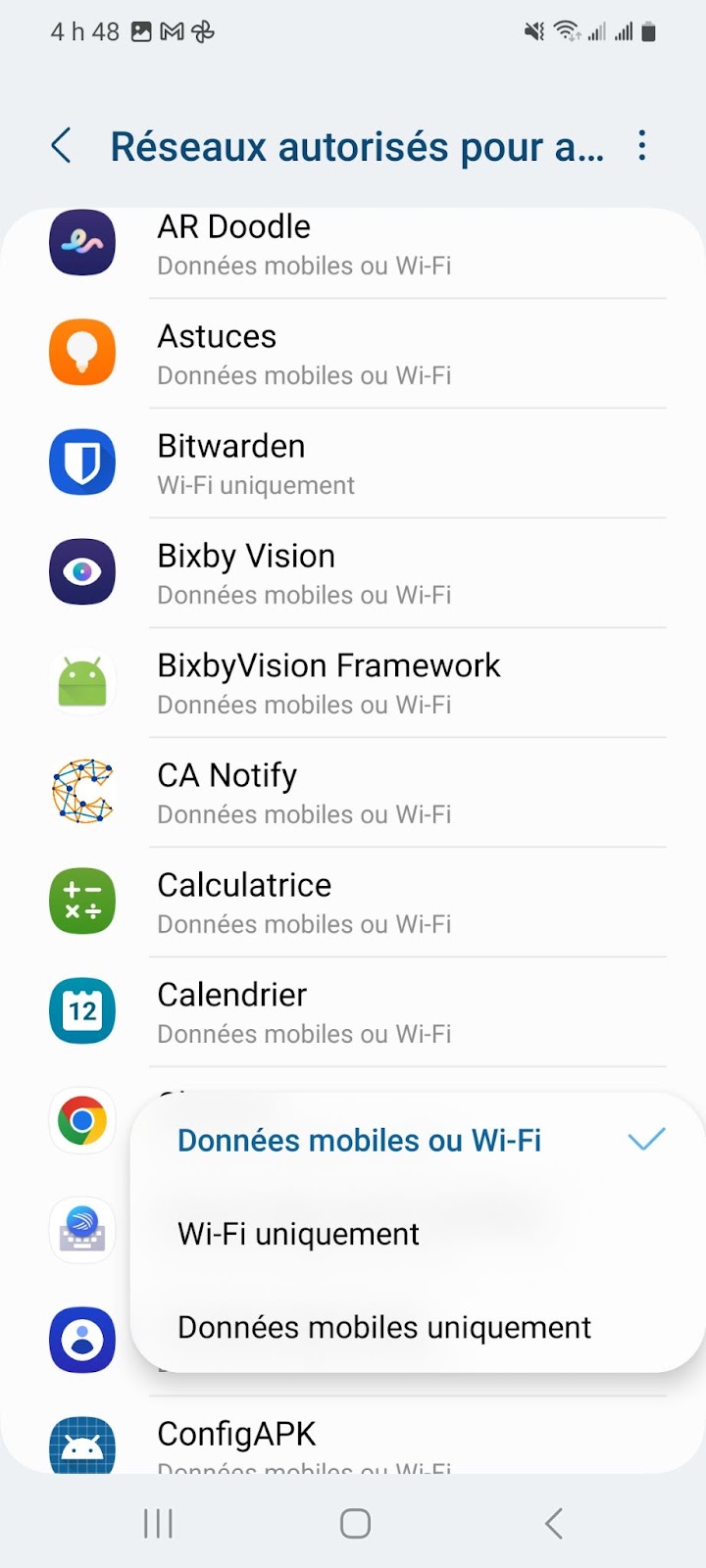Open Bixby Vision network options

click(x=353, y=573)
